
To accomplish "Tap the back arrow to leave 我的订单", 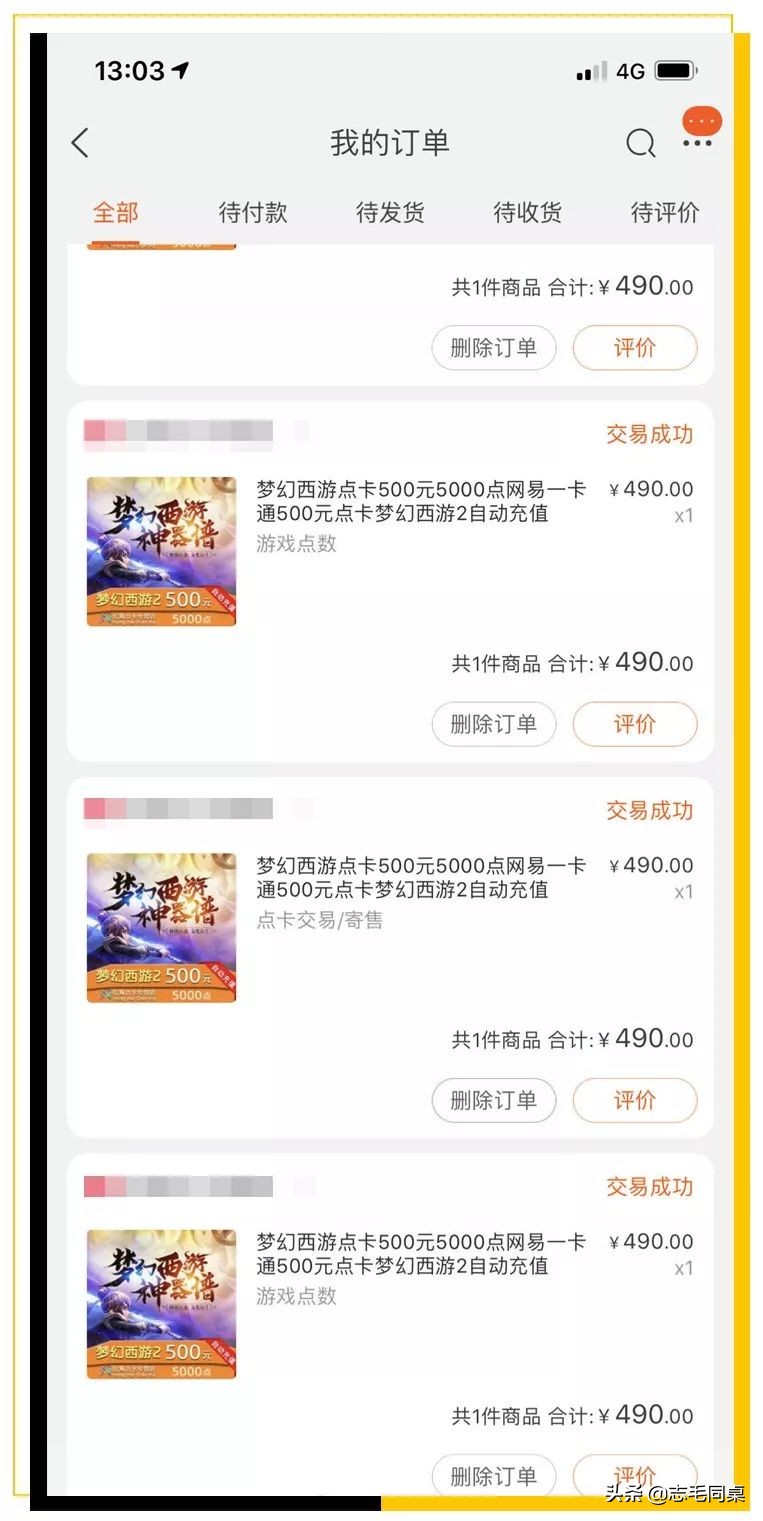I will 80,143.
